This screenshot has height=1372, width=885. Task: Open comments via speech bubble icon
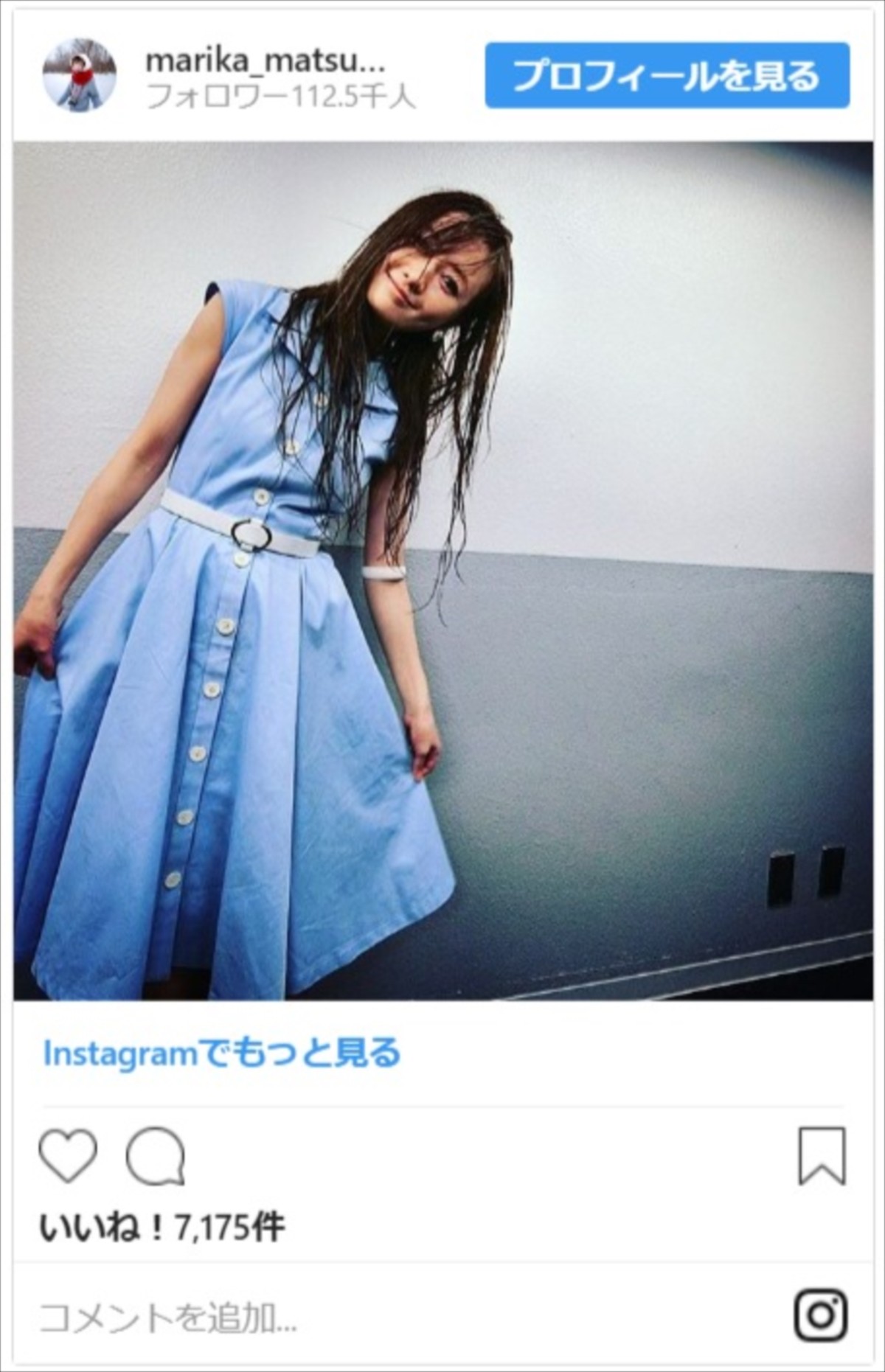point(155,1156)
